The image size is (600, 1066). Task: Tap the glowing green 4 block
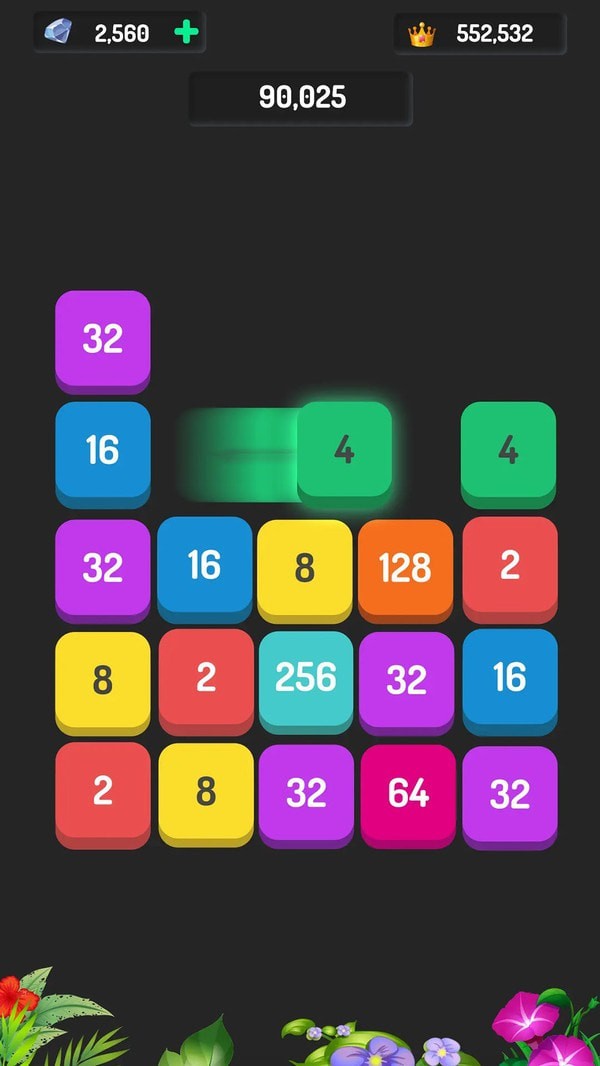click(344, 450)
